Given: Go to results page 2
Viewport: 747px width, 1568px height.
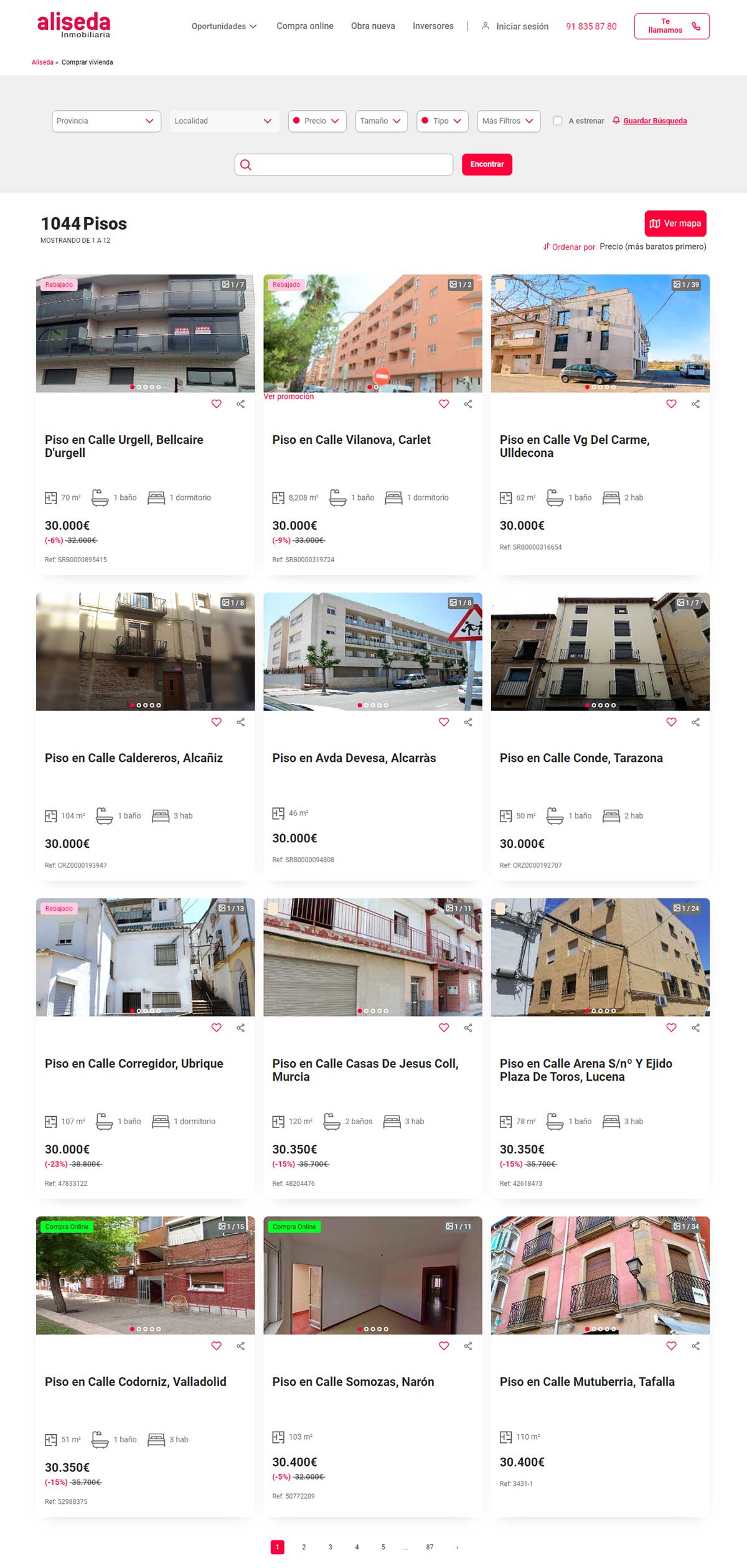Looking at the screenshot, I should 304,1547.
